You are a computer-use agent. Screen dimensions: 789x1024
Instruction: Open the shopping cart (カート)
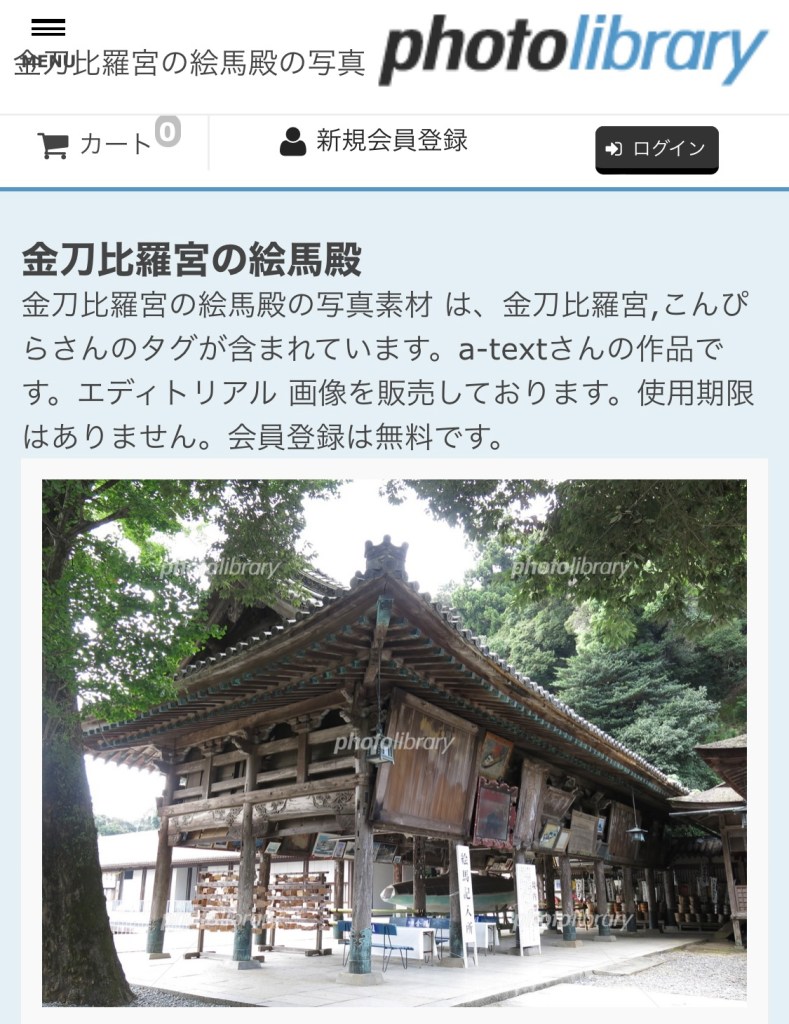(96, 146)
